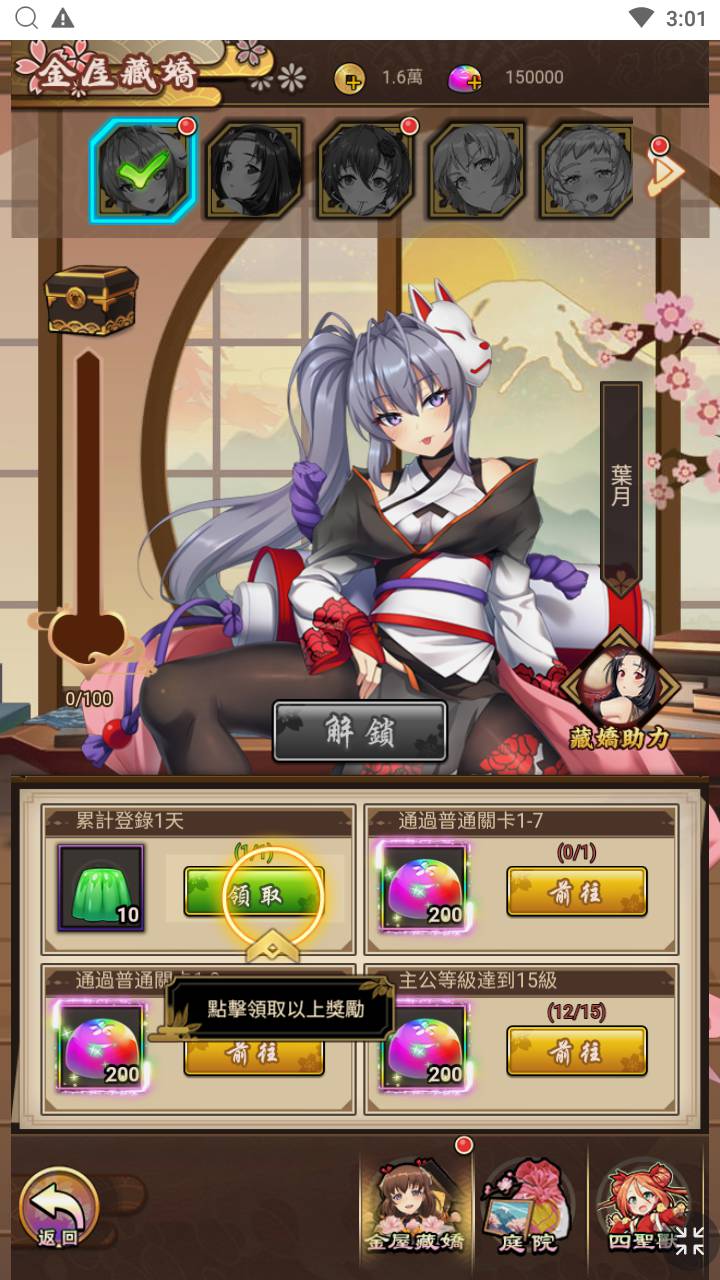Select the first character portrait with checkmark
The width and height of the screenshot is (720, 1280).
pyautogui.click(x=143, y=169)
